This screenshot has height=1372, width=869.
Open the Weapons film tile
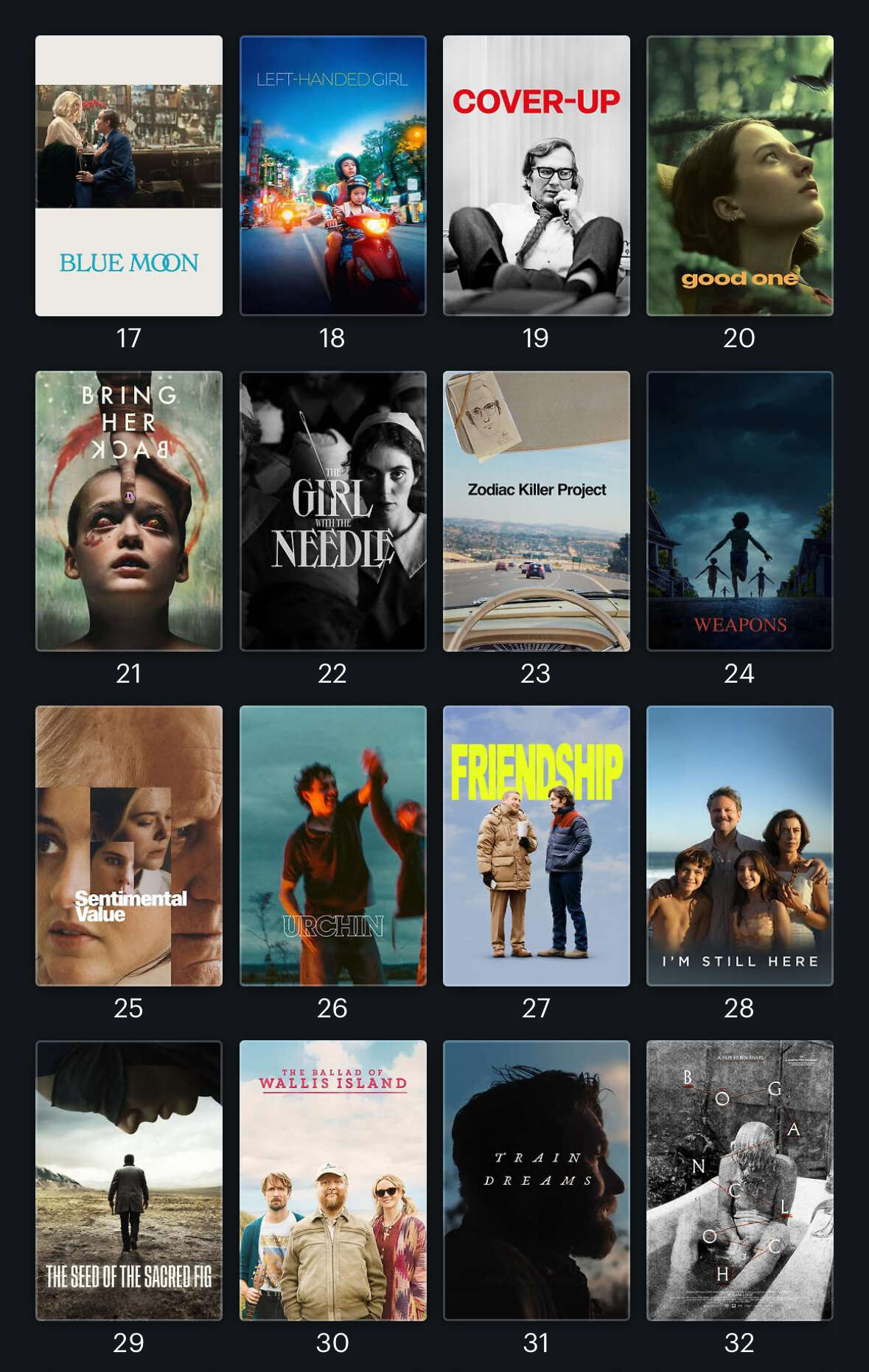pos(739,511)
